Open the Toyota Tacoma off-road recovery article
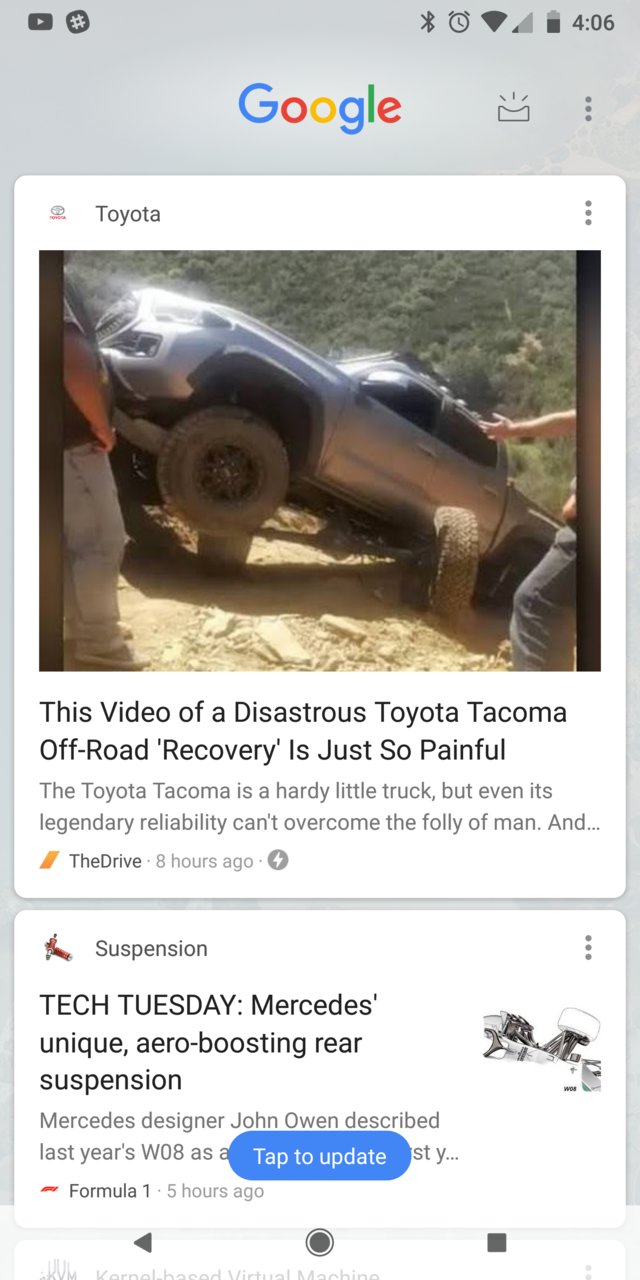Screen dimensions: 640x1280 coord(303,731)
